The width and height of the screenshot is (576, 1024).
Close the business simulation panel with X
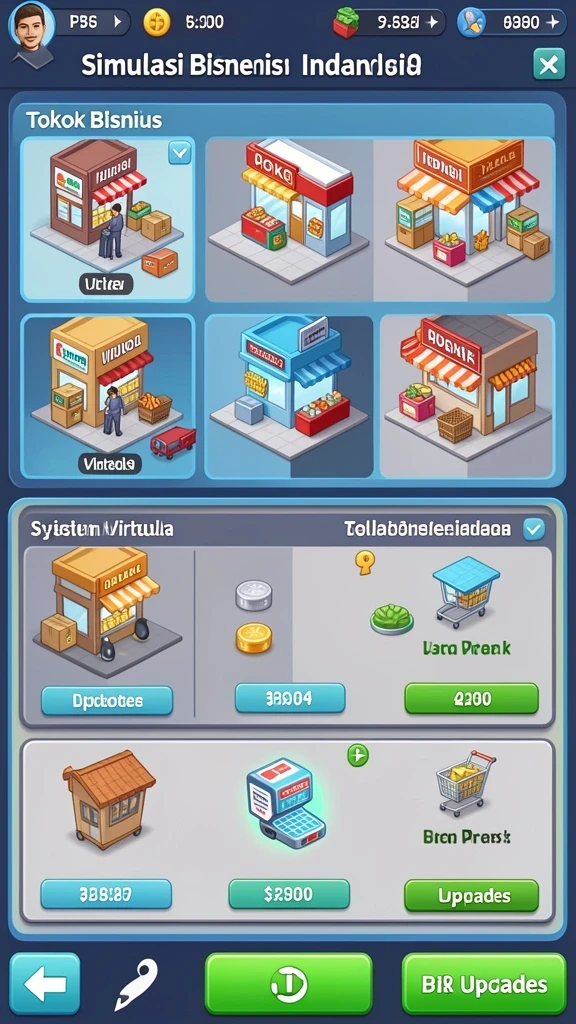click(x=549, y=64)
